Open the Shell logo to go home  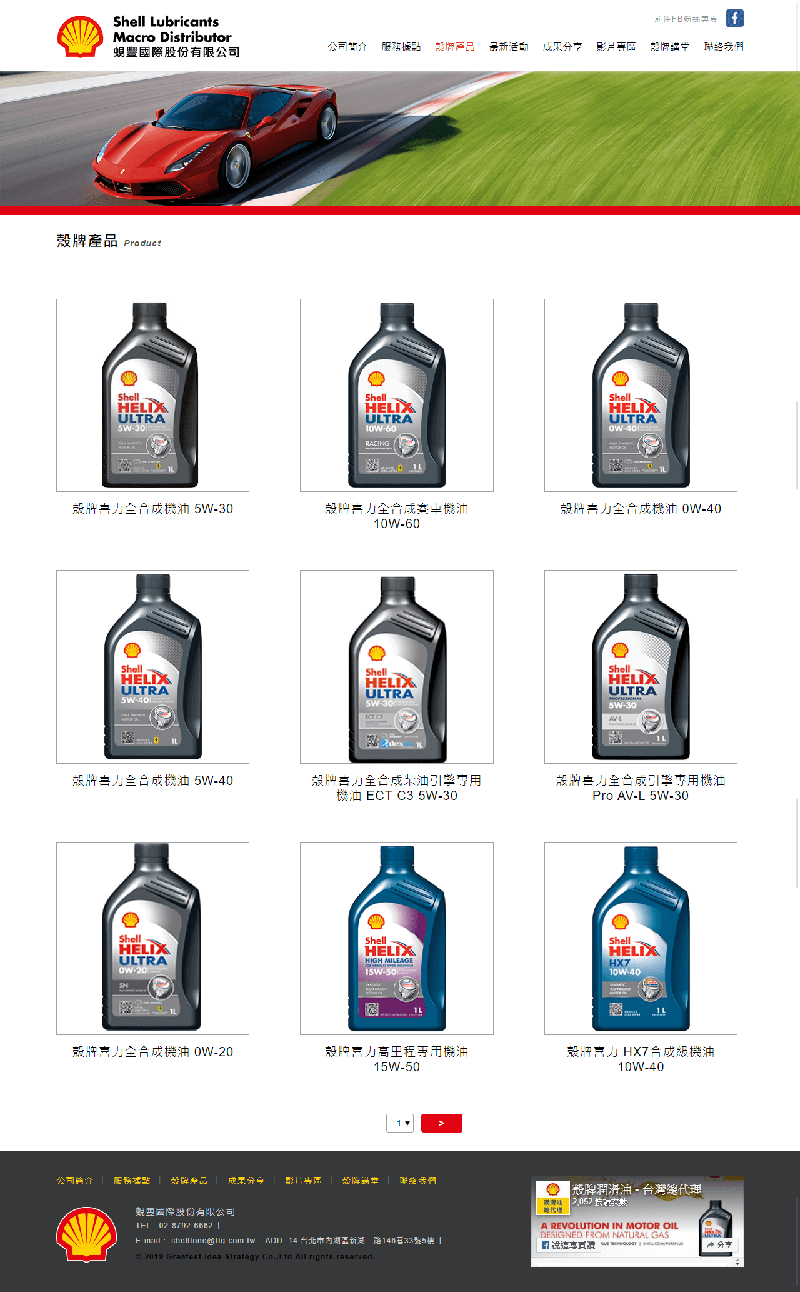pyautogui.click(x=80, y=37)
